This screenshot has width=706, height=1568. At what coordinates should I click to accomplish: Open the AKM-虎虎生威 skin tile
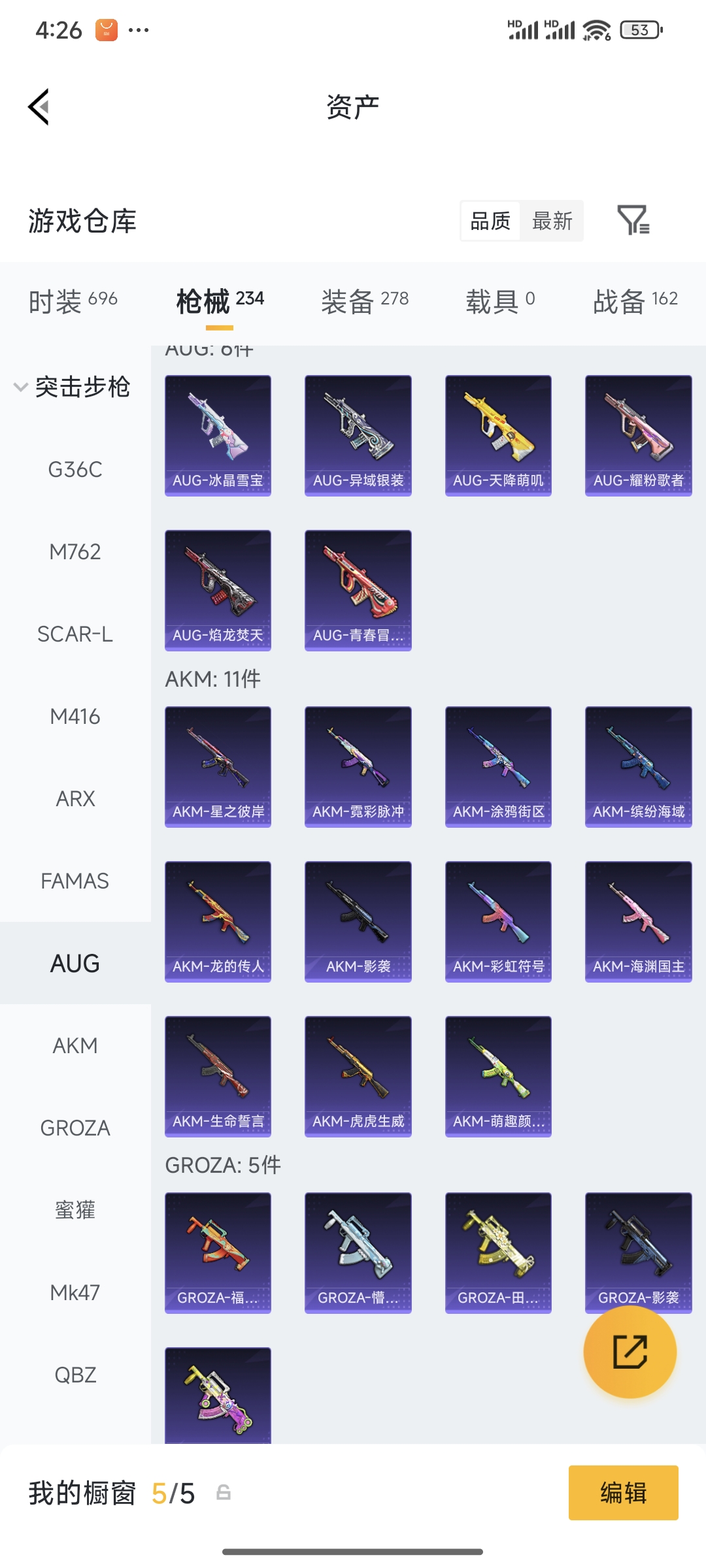tap(358, 1076)
